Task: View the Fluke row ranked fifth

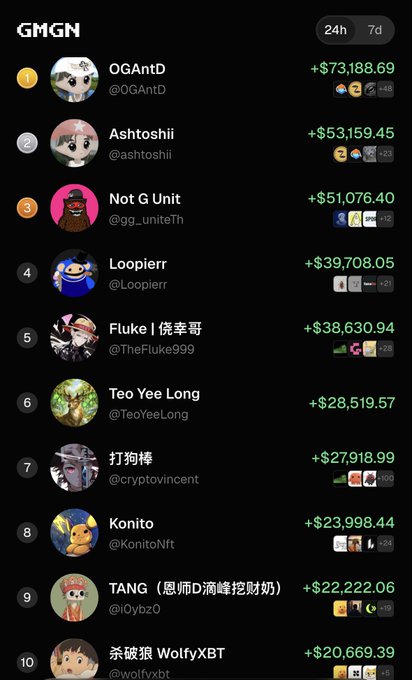Action: coord(206,338)
